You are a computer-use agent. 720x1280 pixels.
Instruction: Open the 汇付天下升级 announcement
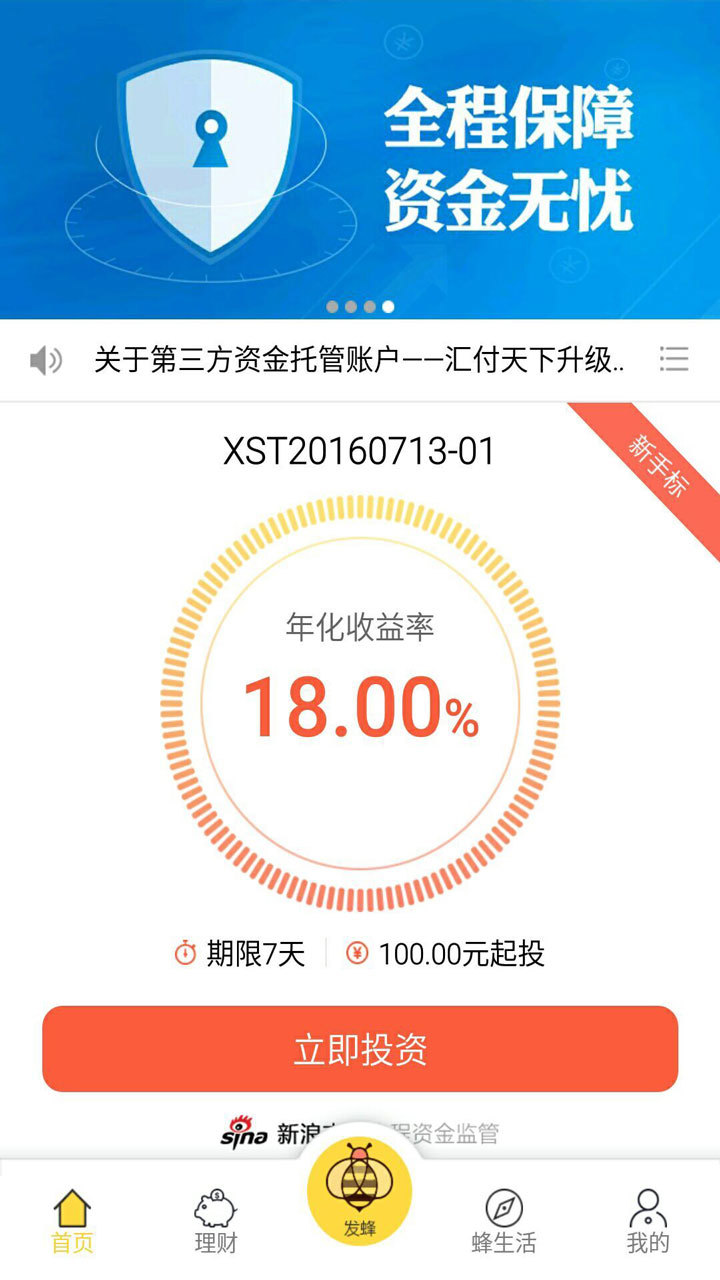click(x=360, y=360)
